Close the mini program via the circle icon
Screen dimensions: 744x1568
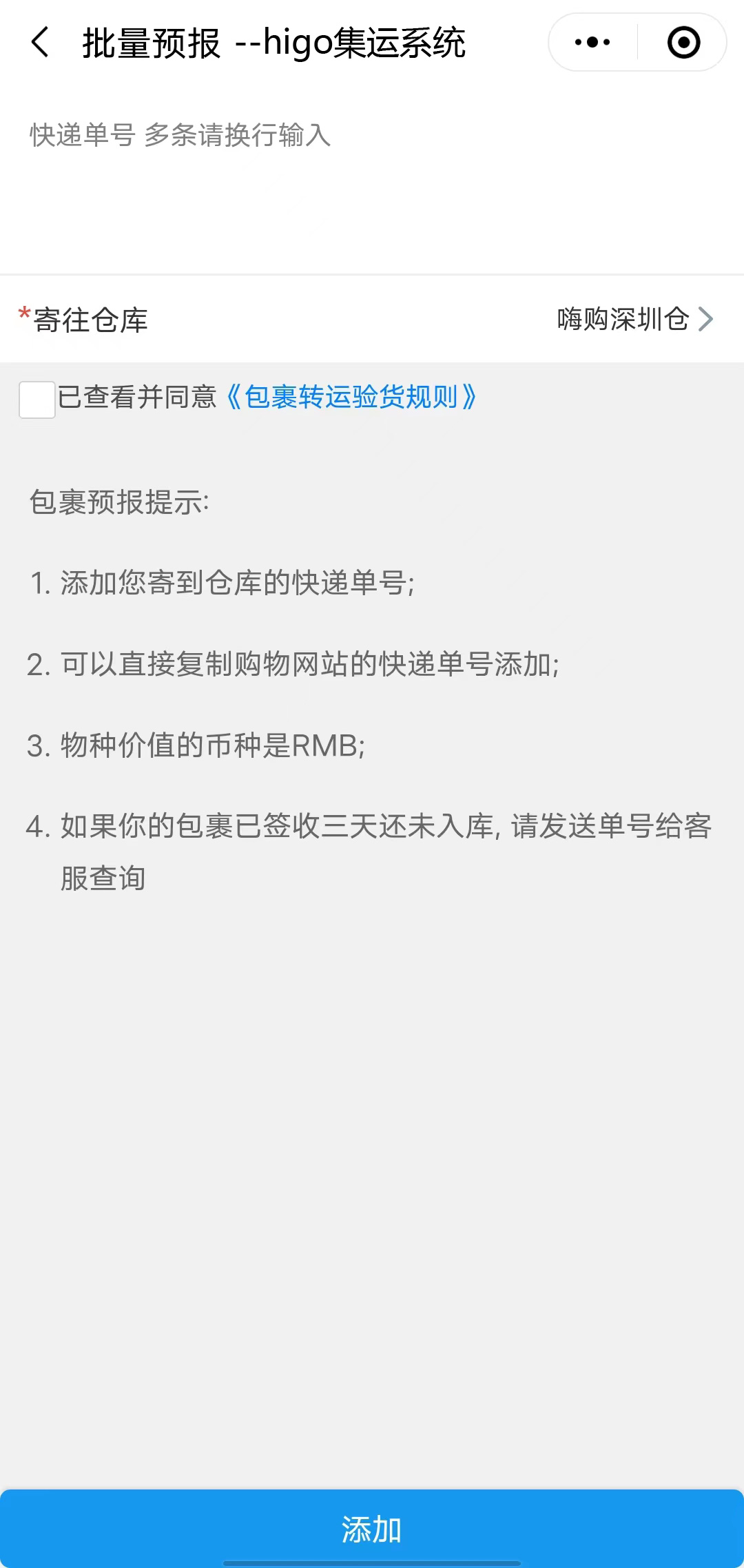coord(684,43)
